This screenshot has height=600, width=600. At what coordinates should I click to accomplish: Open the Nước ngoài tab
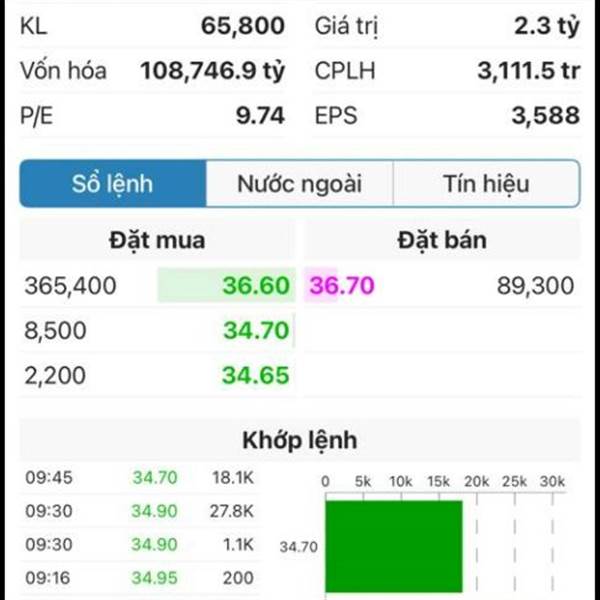(299, 184)
